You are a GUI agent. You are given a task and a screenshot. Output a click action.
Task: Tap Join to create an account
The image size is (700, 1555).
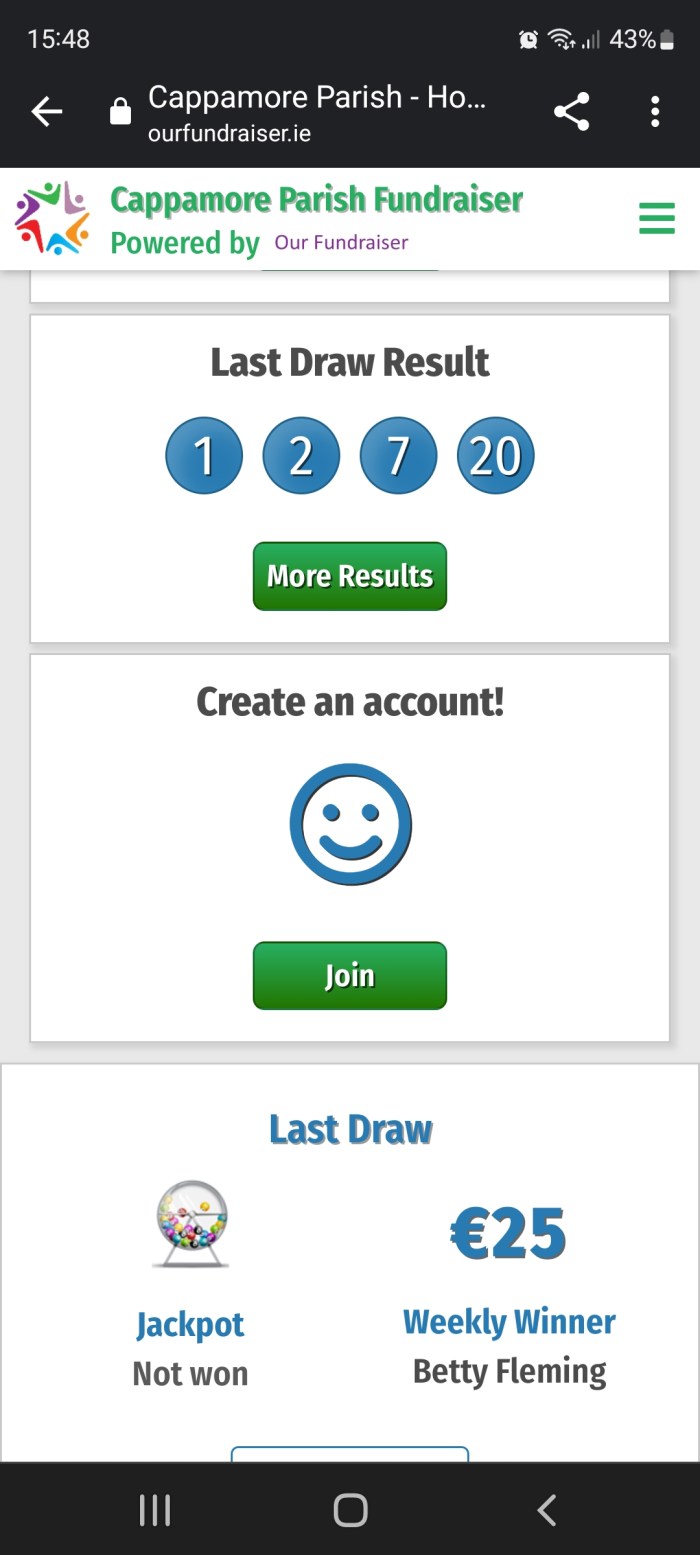coord(349,975)
